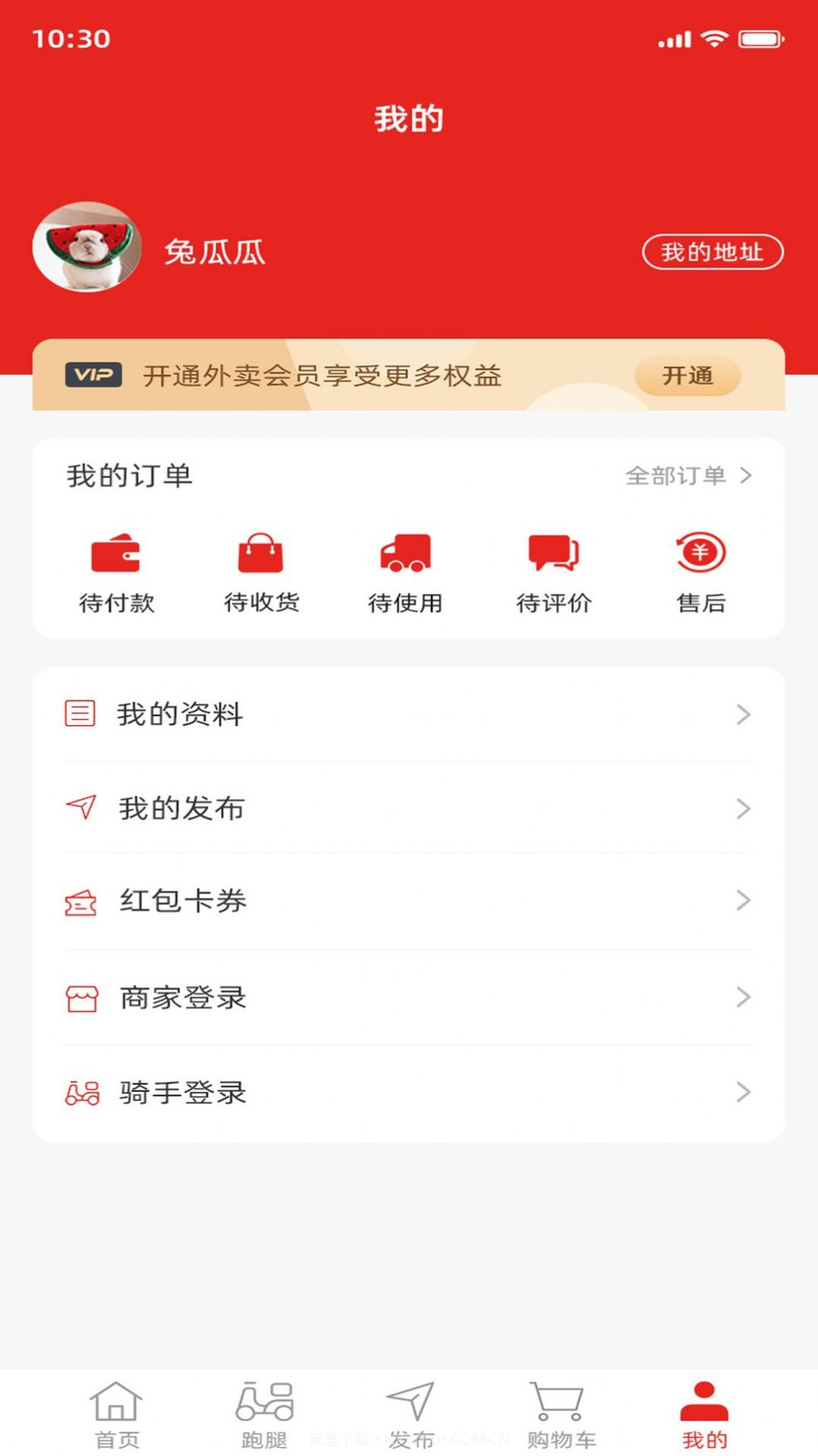This screenshot has height=1456, width=818.
Task: Click the 红包卡券 coupon ticket icon
Action: click(x=82, y=903)
